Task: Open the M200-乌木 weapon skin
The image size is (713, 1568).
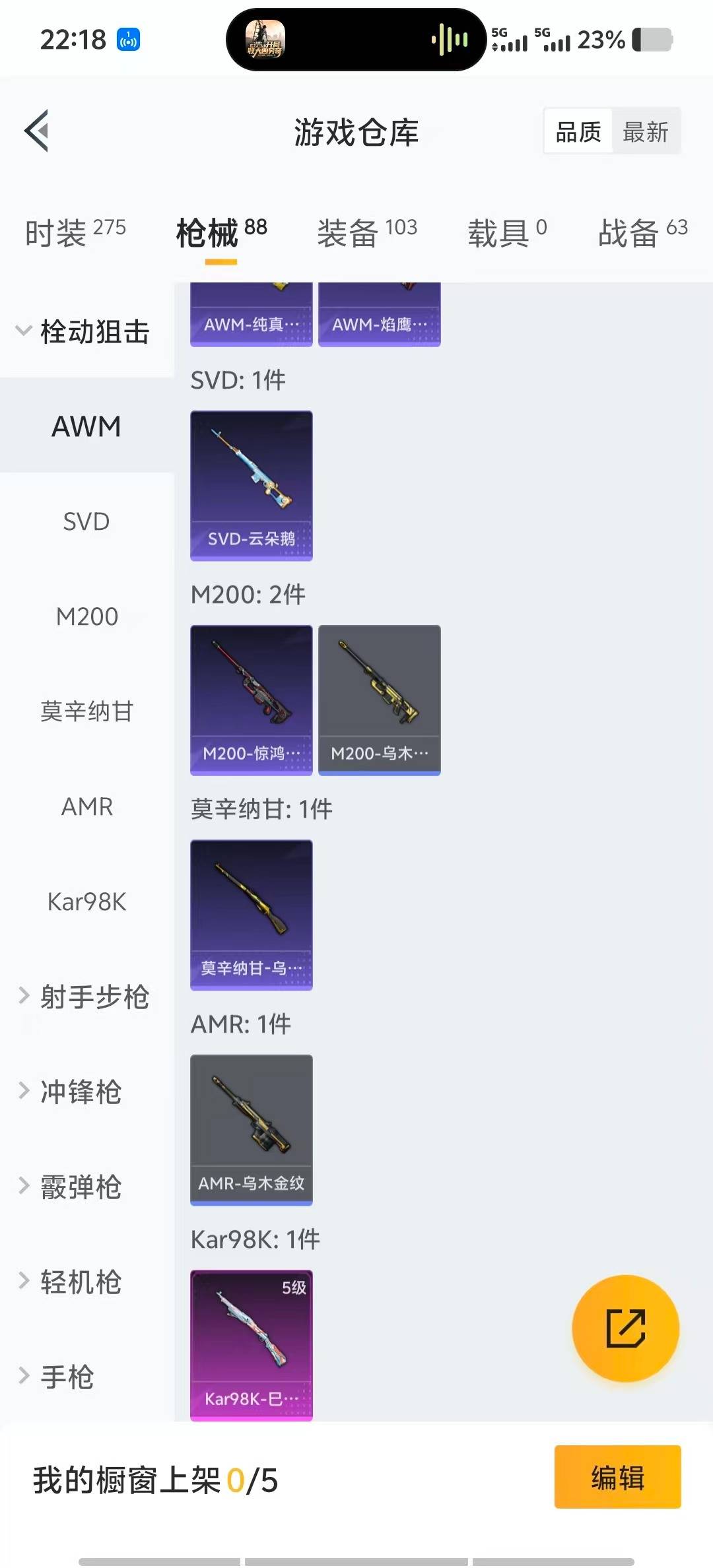Action: click(x=380, y=700)
